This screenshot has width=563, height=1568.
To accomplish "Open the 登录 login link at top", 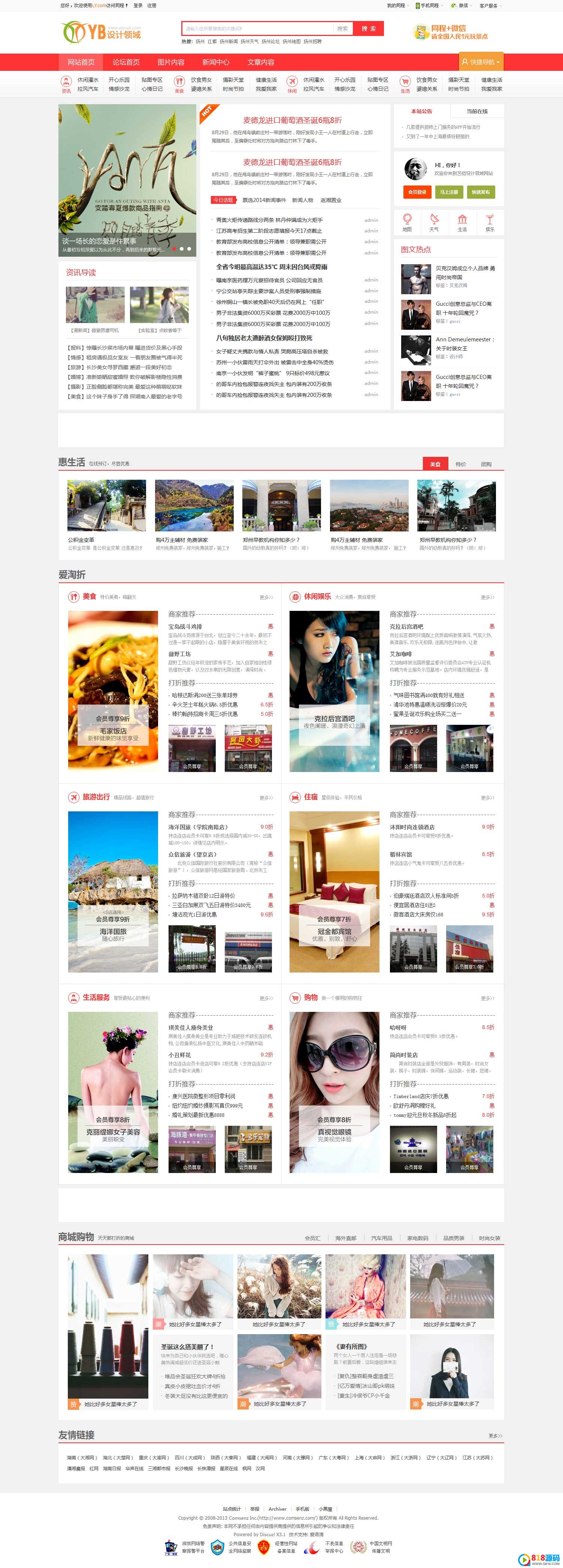I will tap(138, 6).
